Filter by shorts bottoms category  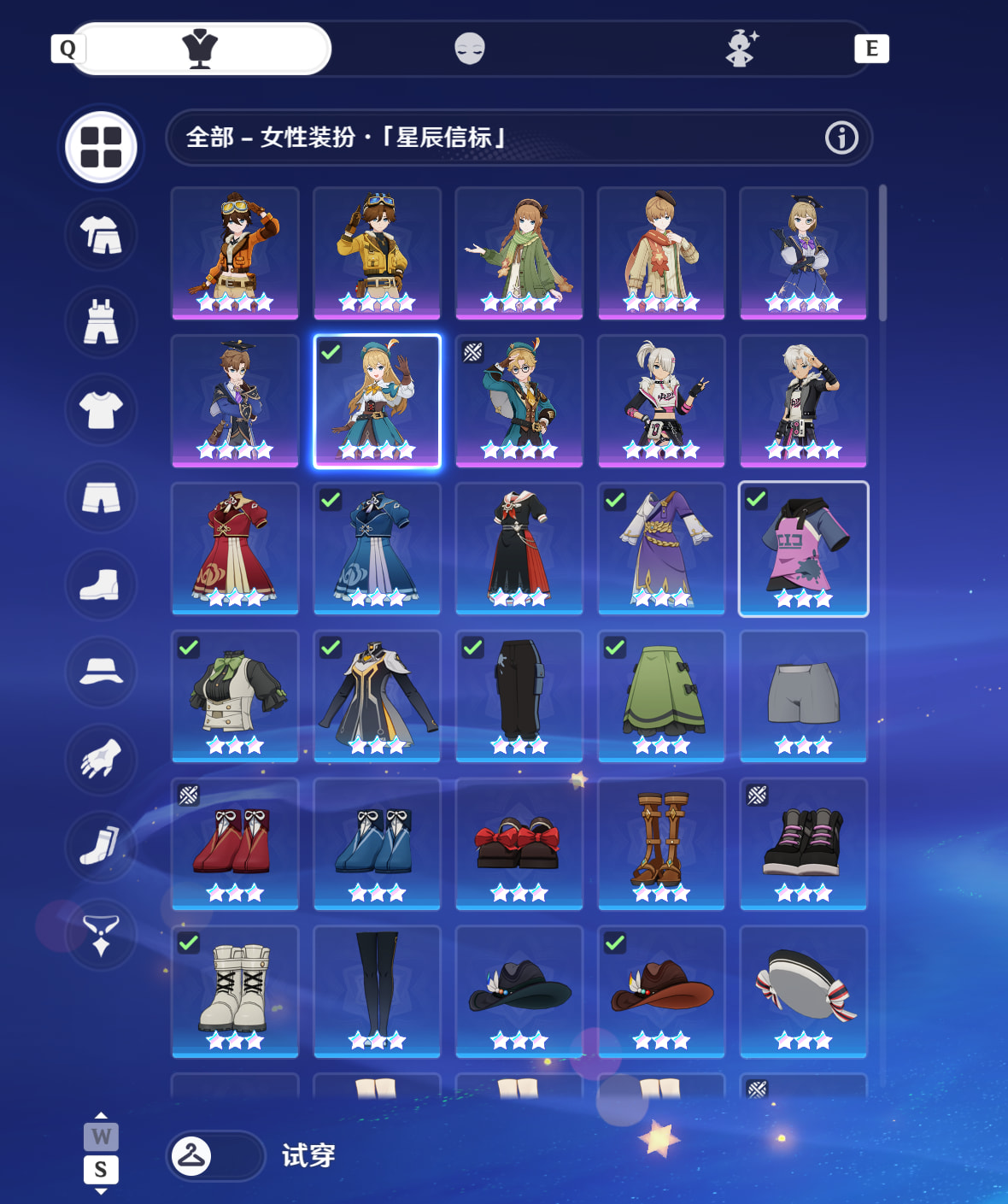coord(102,496)
